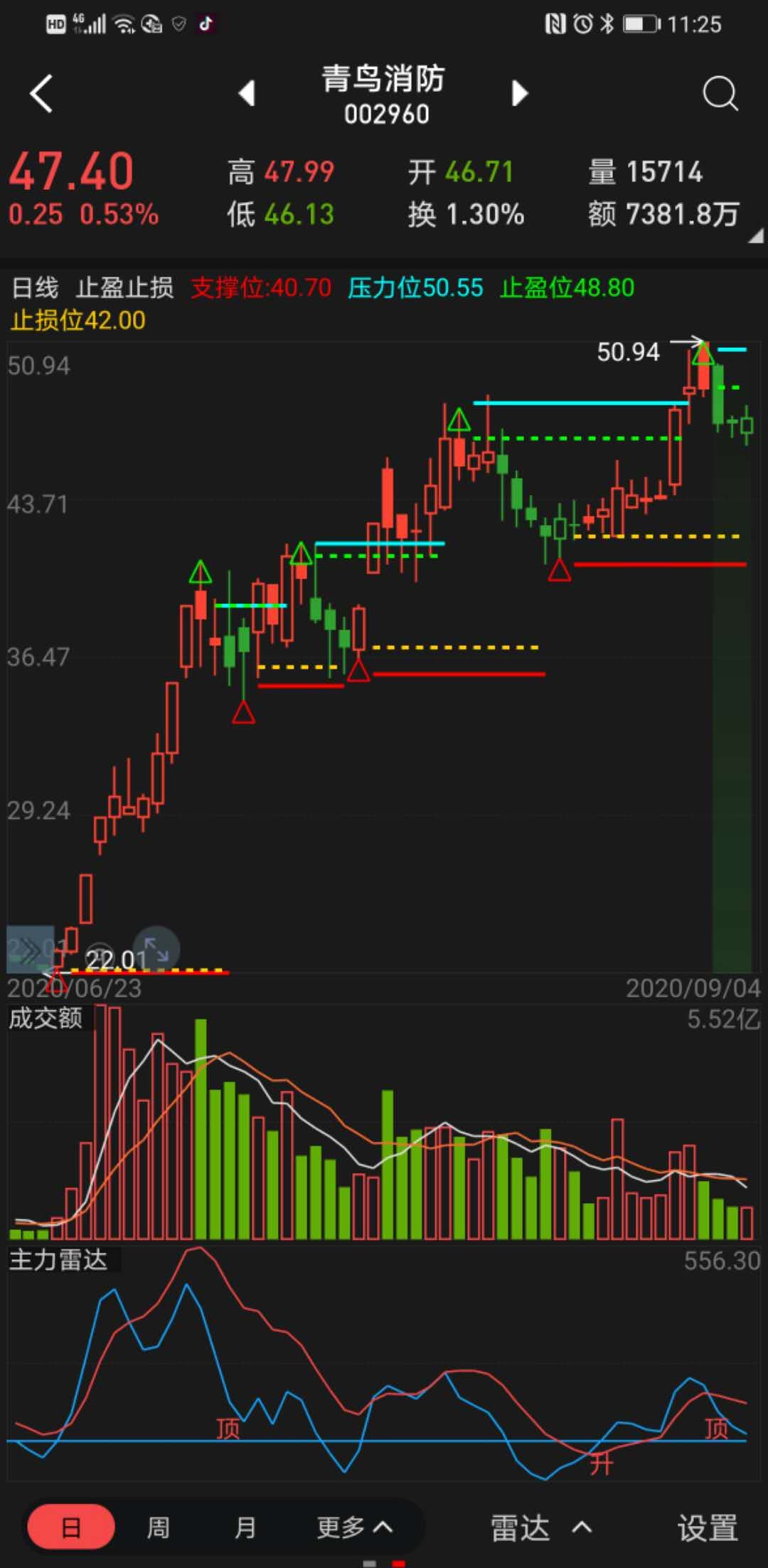
Task: Open stock search
Action: pos(720,94)
